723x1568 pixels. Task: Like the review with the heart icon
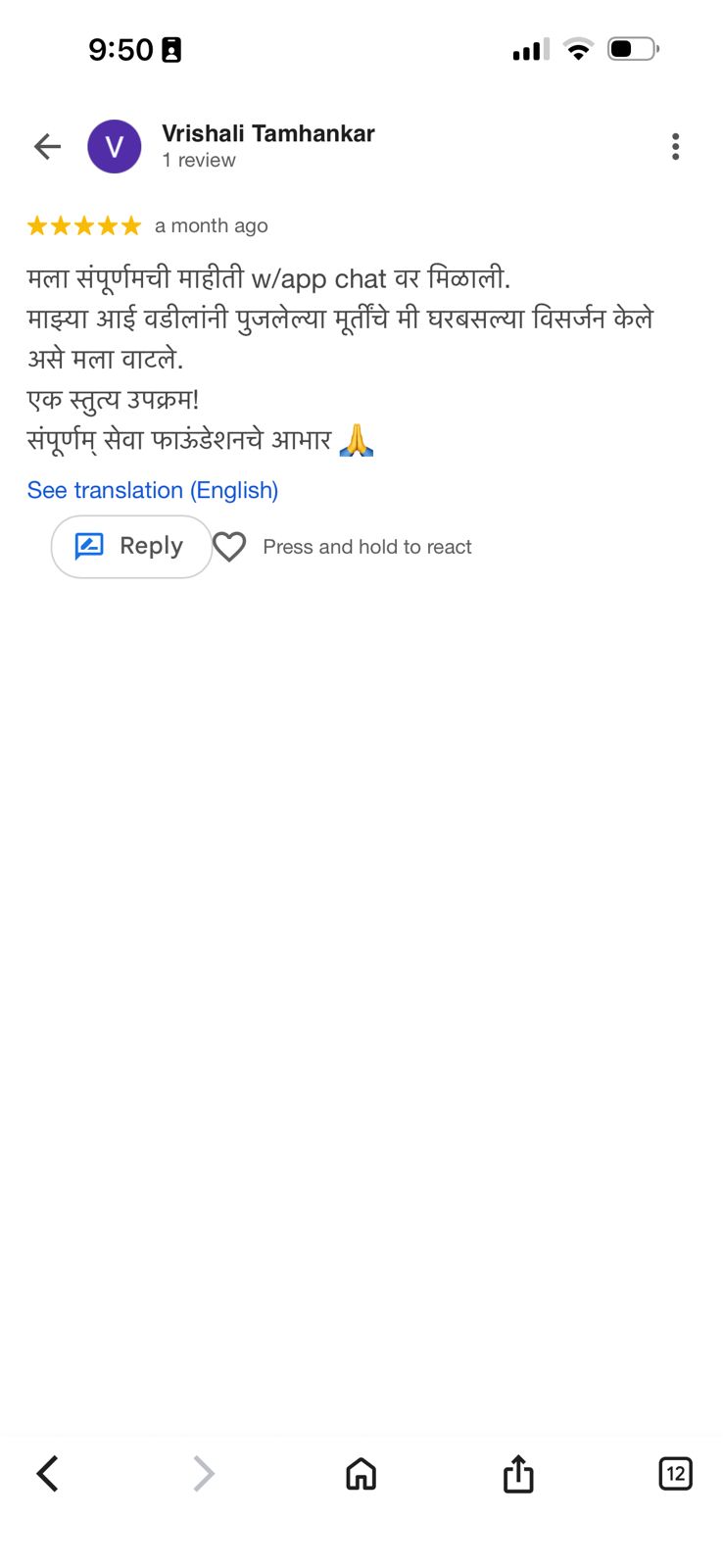[229, 547]
